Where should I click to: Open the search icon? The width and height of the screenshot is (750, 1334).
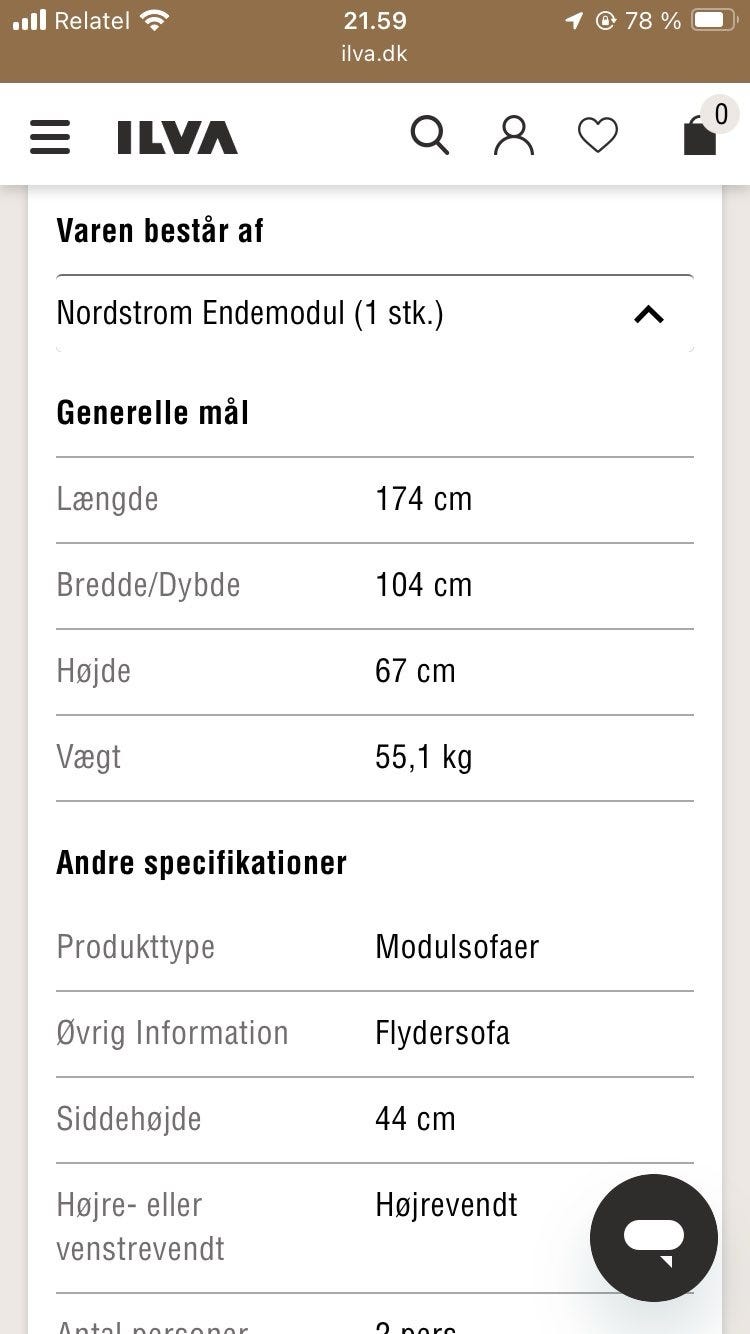(x=429, y=134)
